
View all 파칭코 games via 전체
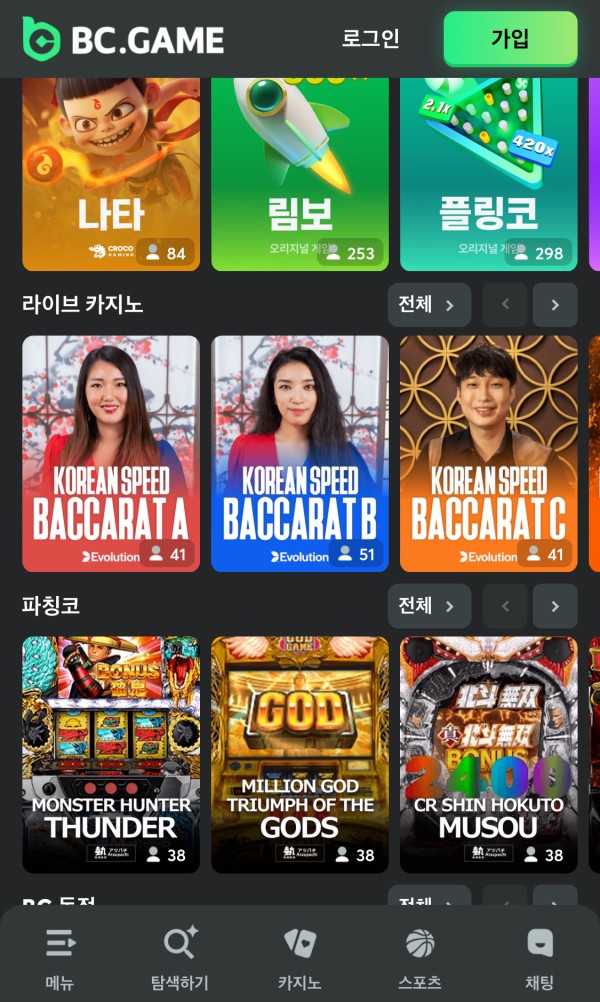[428, 606]
